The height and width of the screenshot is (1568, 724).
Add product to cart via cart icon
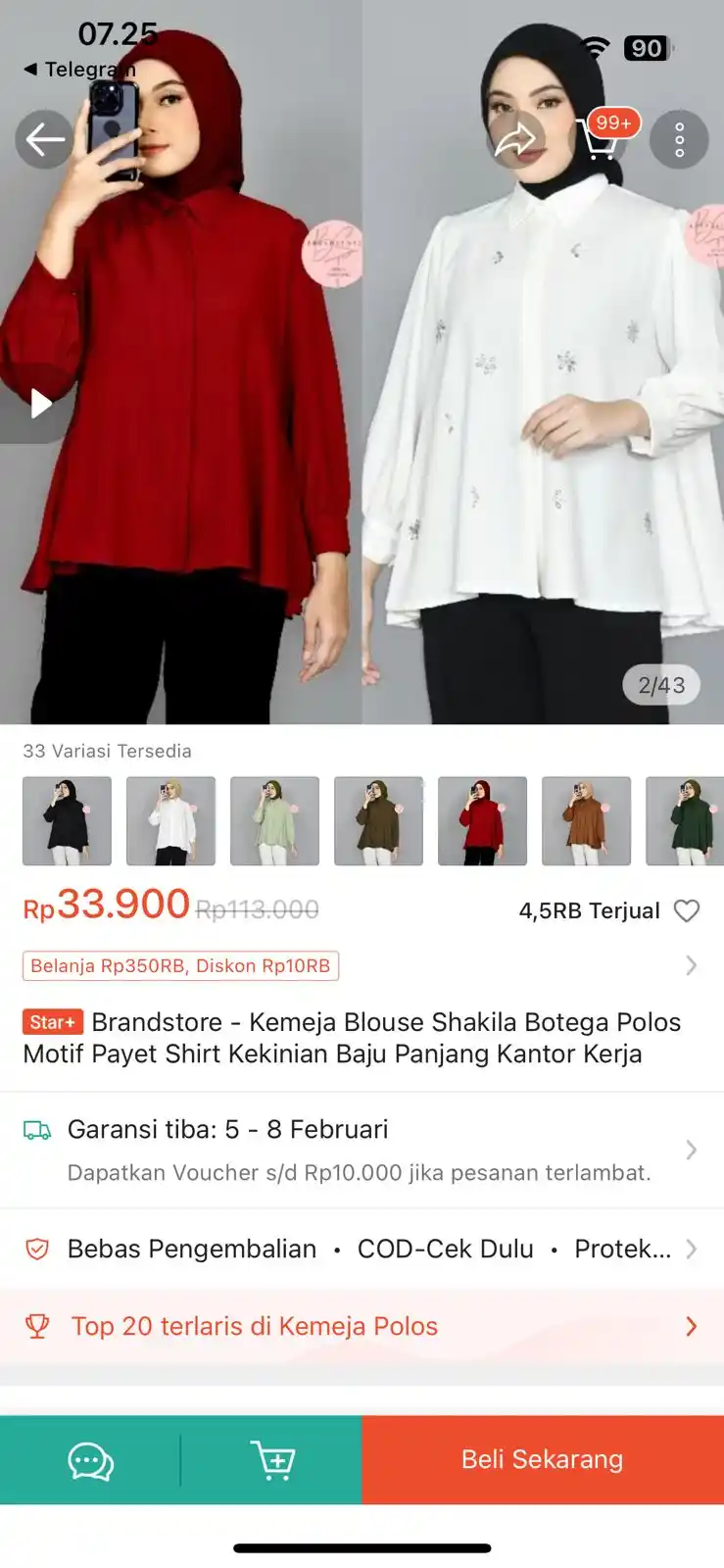[x=274, y=1459]
